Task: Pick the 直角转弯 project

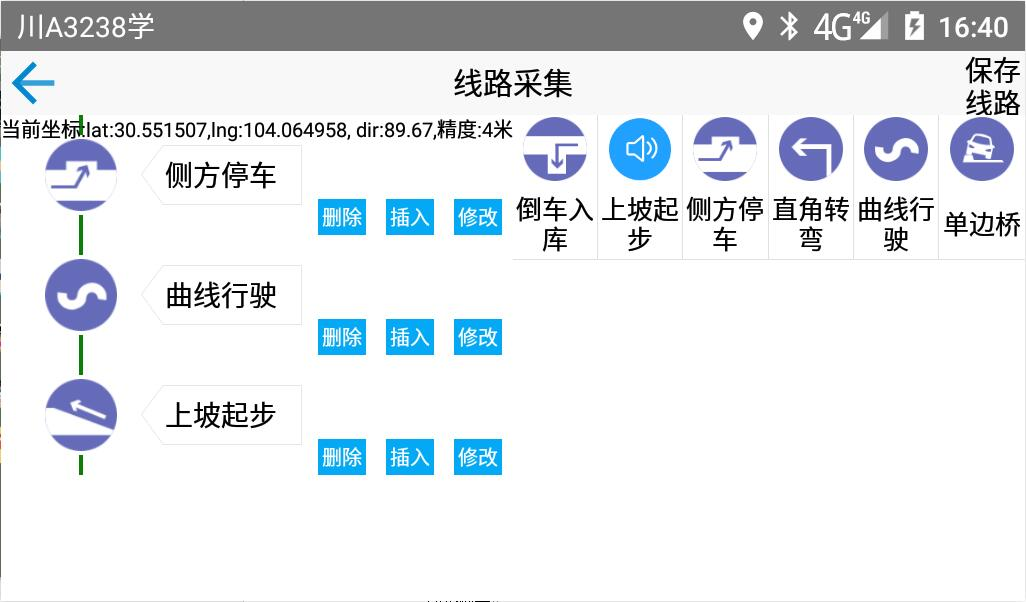Action: 811,187
